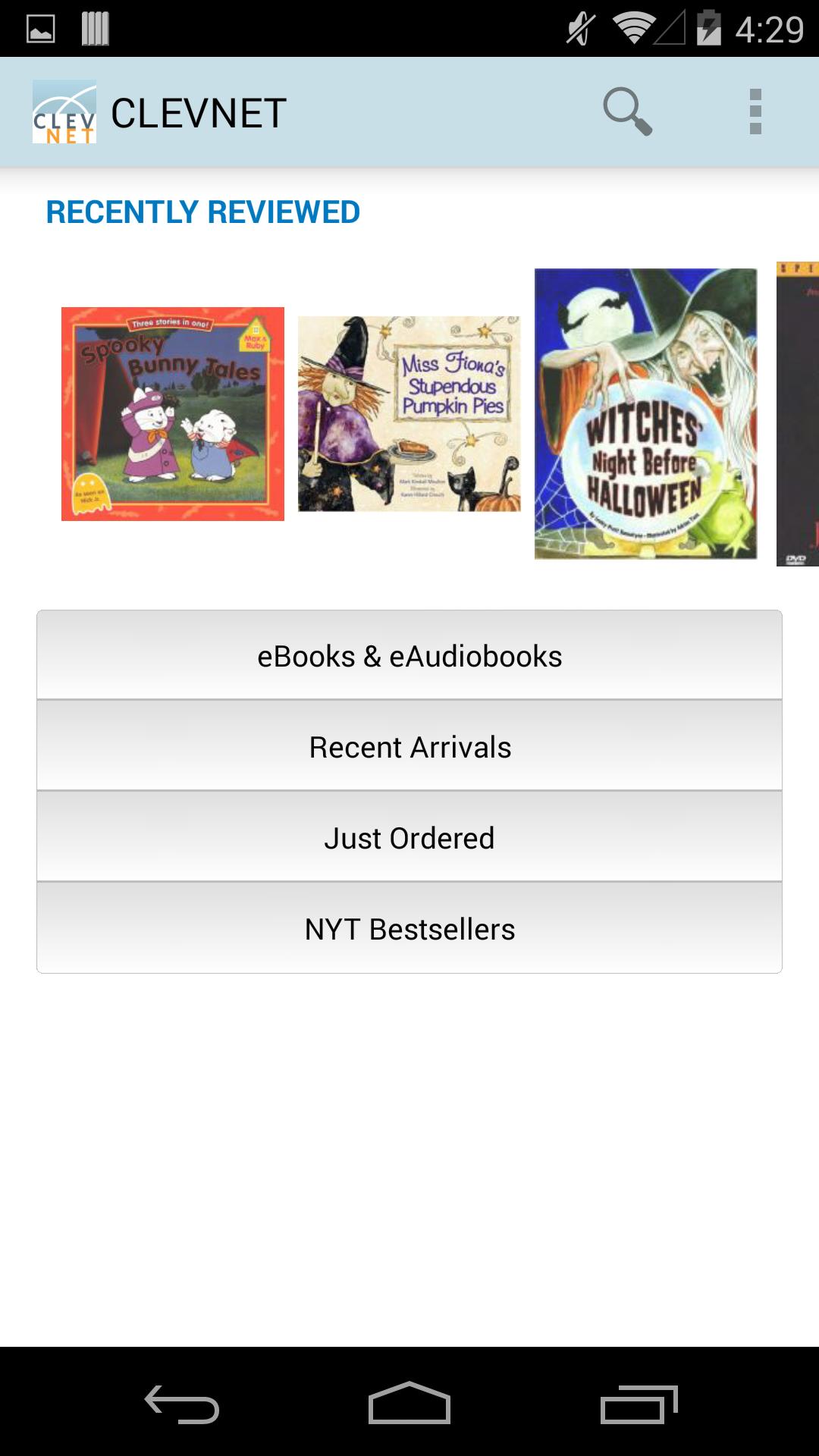Open the Spooky Bunny Tales cover
The height and width of the screenshot is (1456, 819).
pos(173,414)
